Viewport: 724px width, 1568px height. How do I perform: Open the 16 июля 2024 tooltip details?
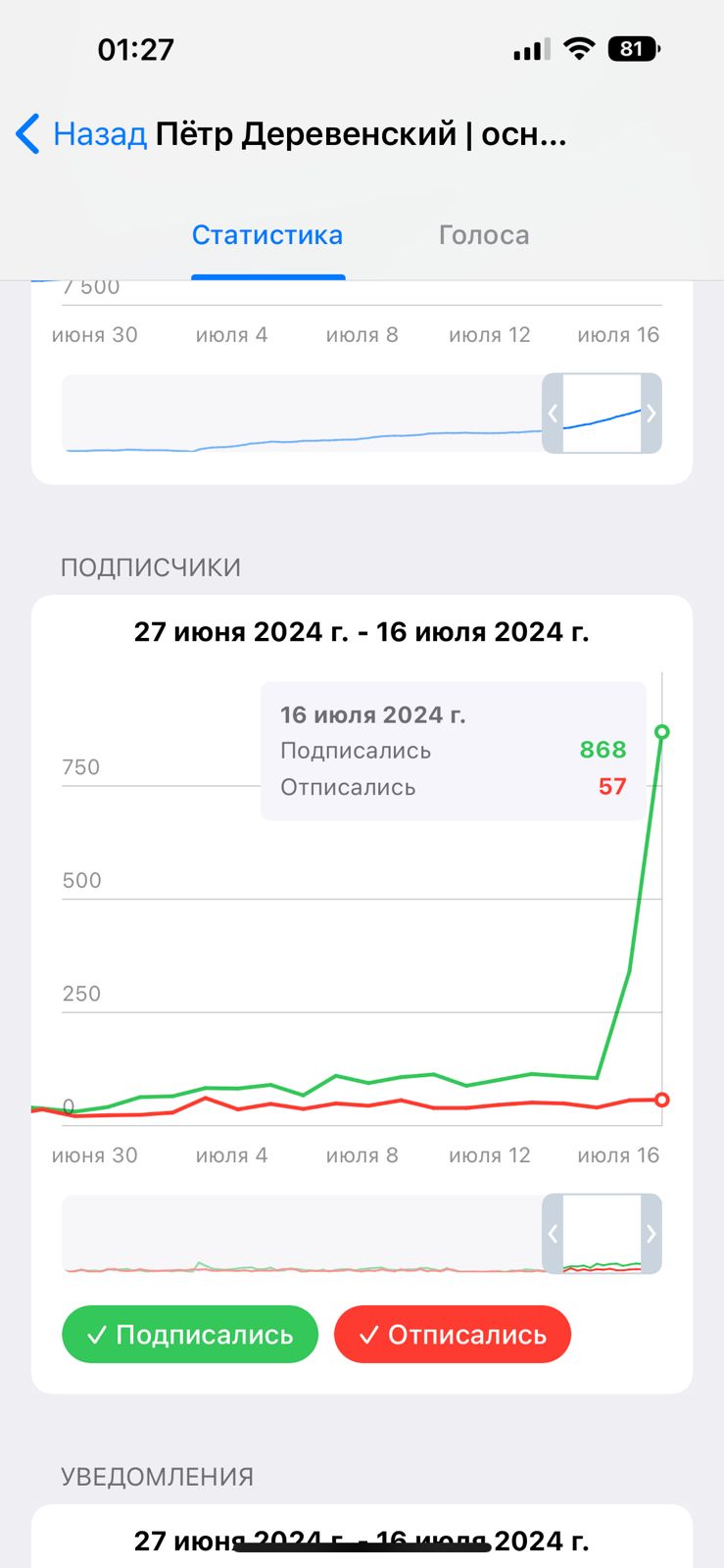click(x=454, y=751)
